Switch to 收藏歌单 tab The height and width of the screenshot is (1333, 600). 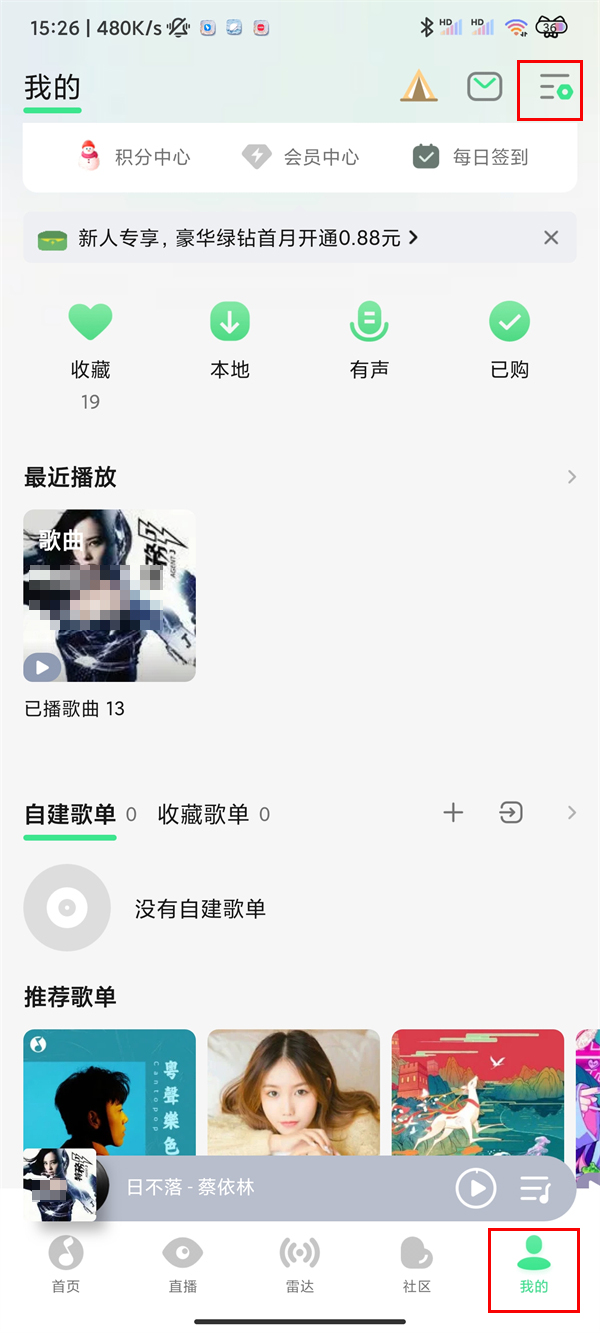click(204, 815)
